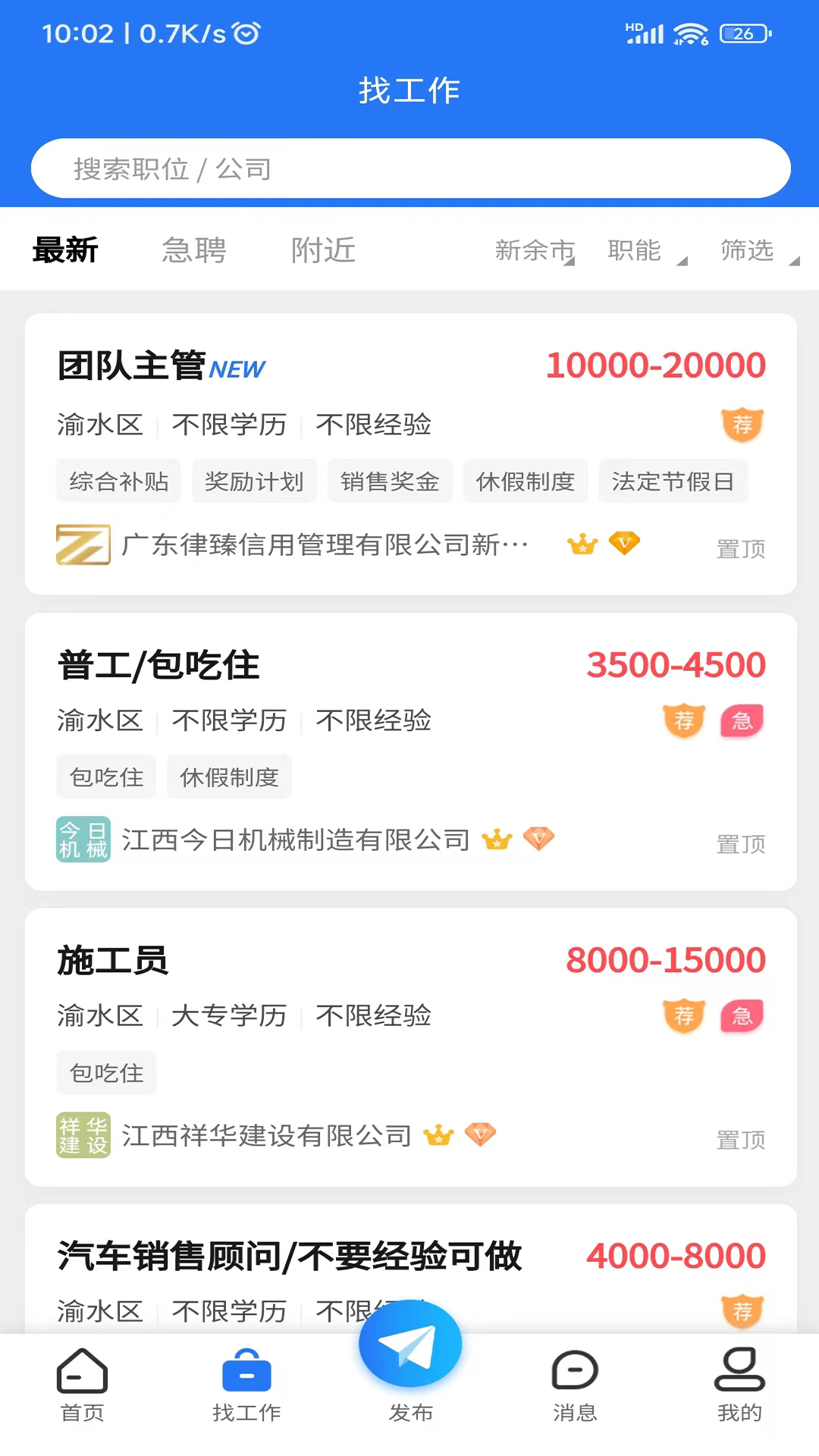
Task: Select the 找工作 bottom tab
Action: pyautogui.click(x=246, y=1385)
